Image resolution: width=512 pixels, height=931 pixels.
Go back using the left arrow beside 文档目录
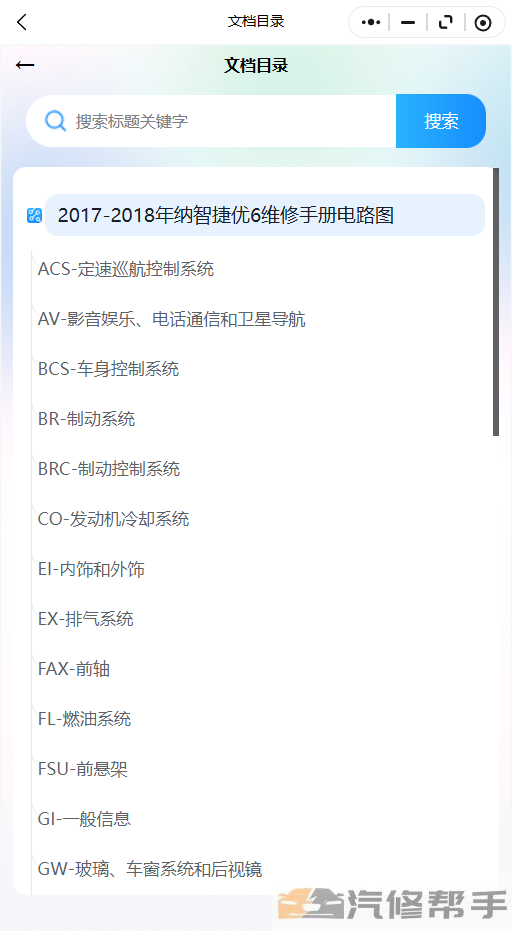pyautogui.click(x=25, y=65)
